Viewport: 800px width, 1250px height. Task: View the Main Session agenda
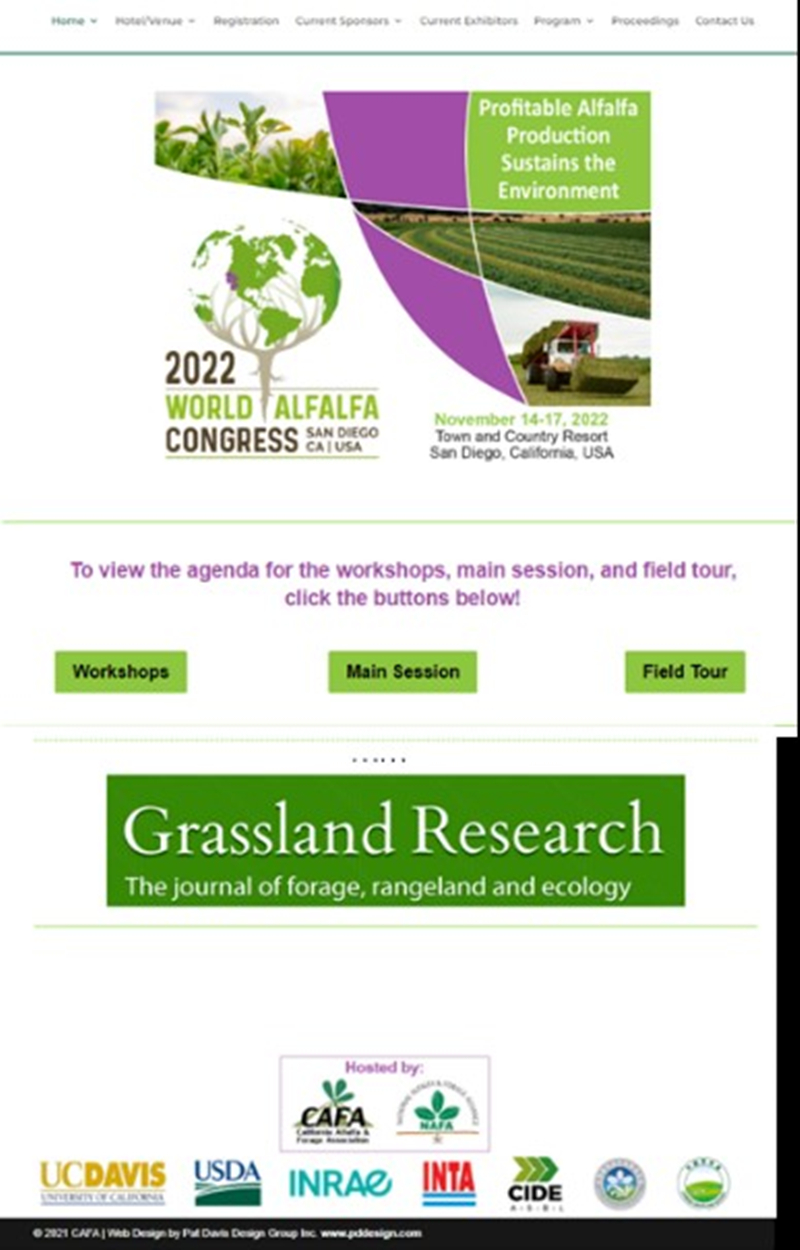[x=402, y=671]
